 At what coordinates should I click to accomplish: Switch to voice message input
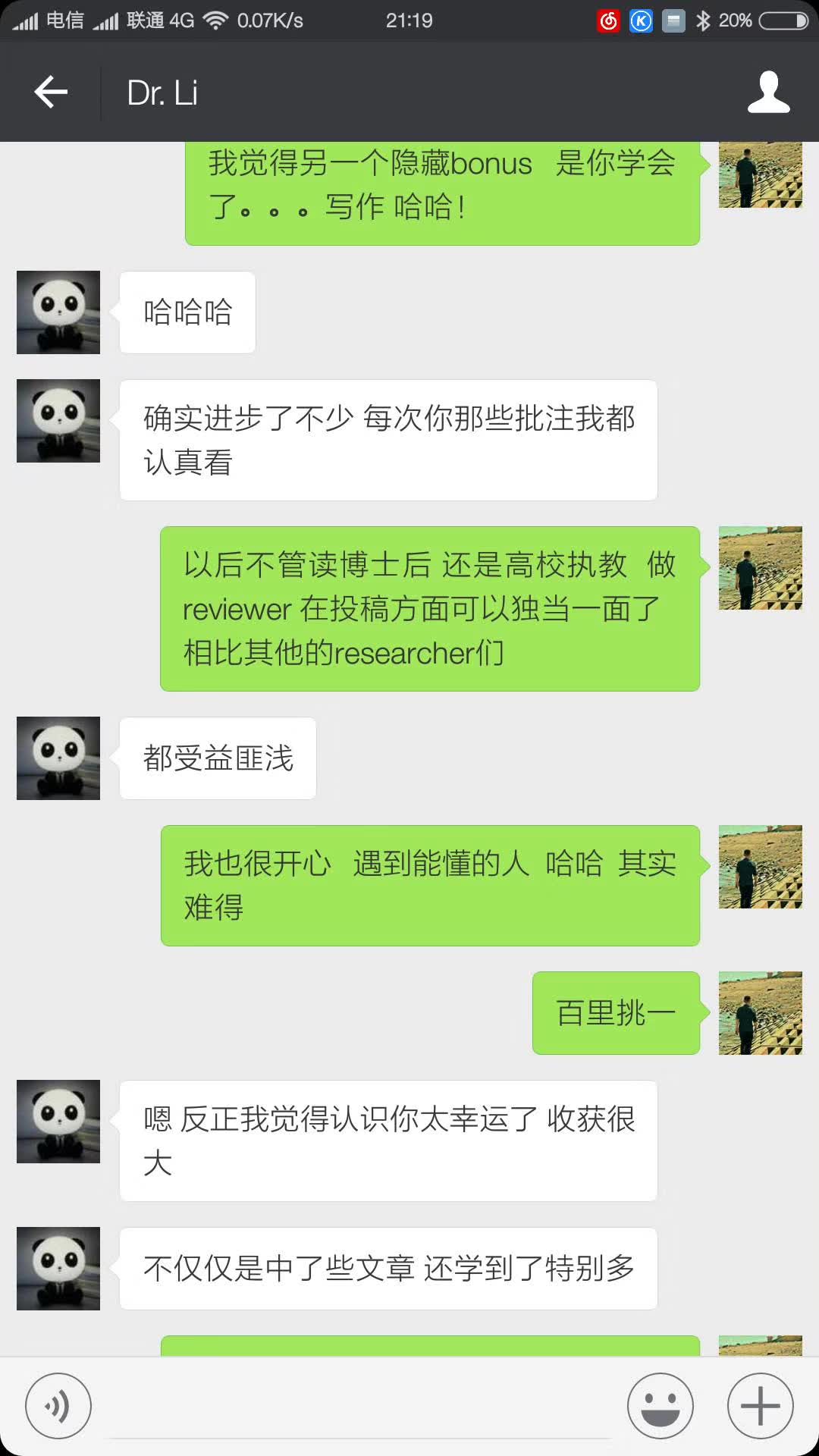coord(58,1405)
